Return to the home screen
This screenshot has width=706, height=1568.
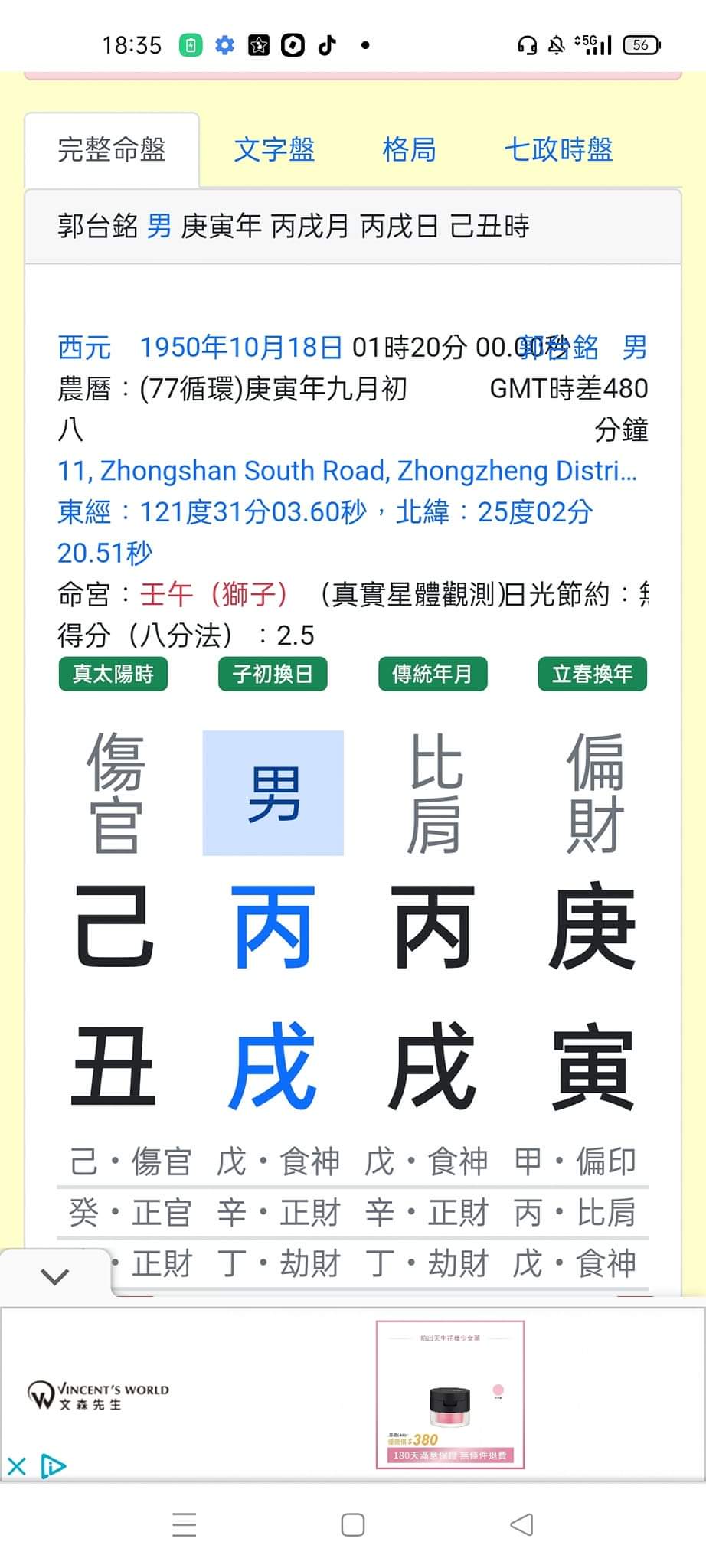pos(352,1524)
